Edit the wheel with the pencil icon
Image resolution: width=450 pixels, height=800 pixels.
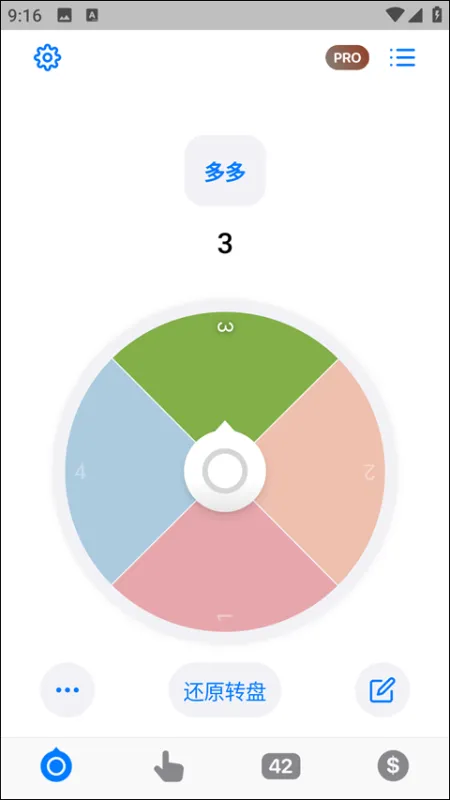coord(382,690)
